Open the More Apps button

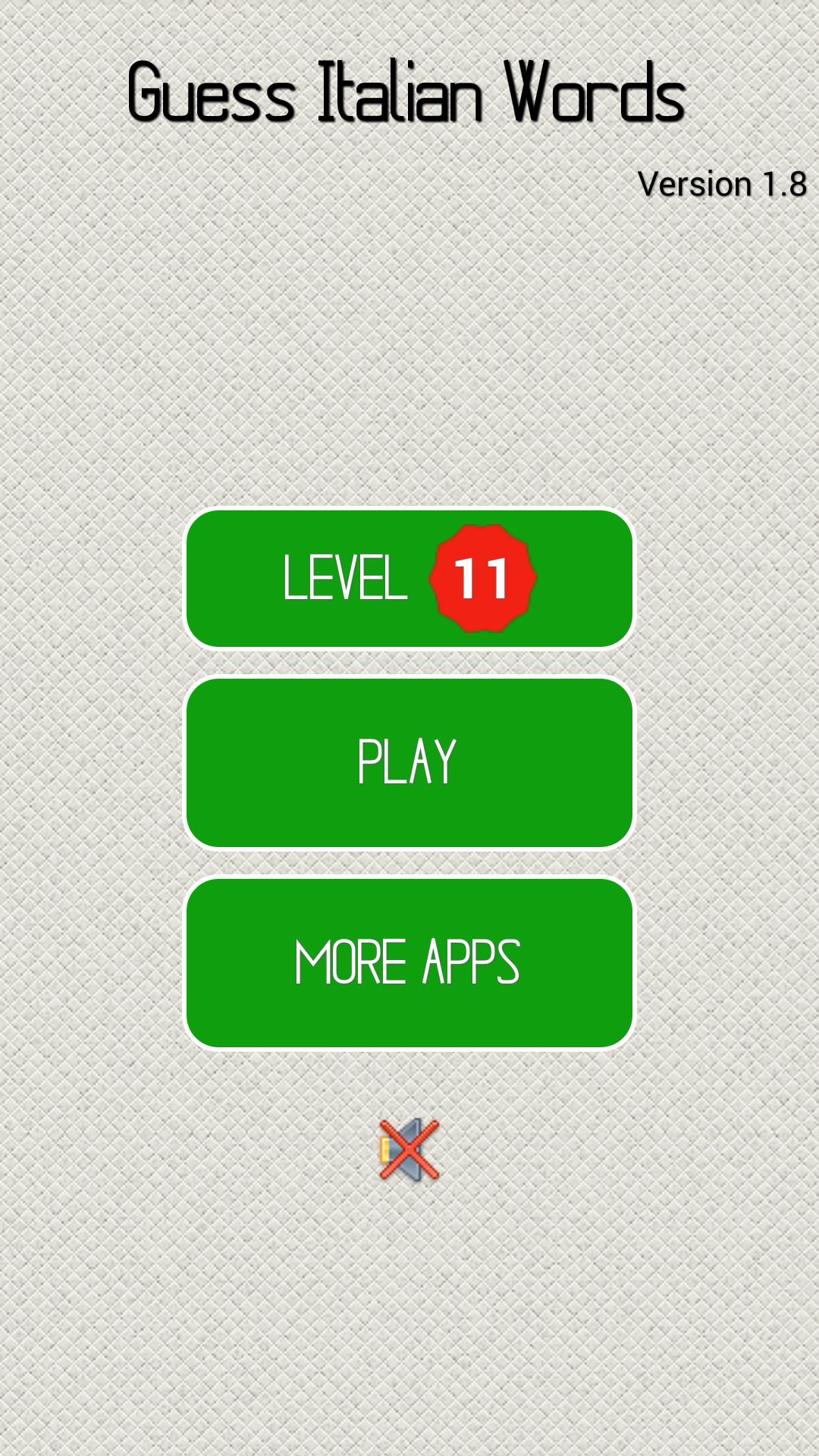(x=409, y=962)
